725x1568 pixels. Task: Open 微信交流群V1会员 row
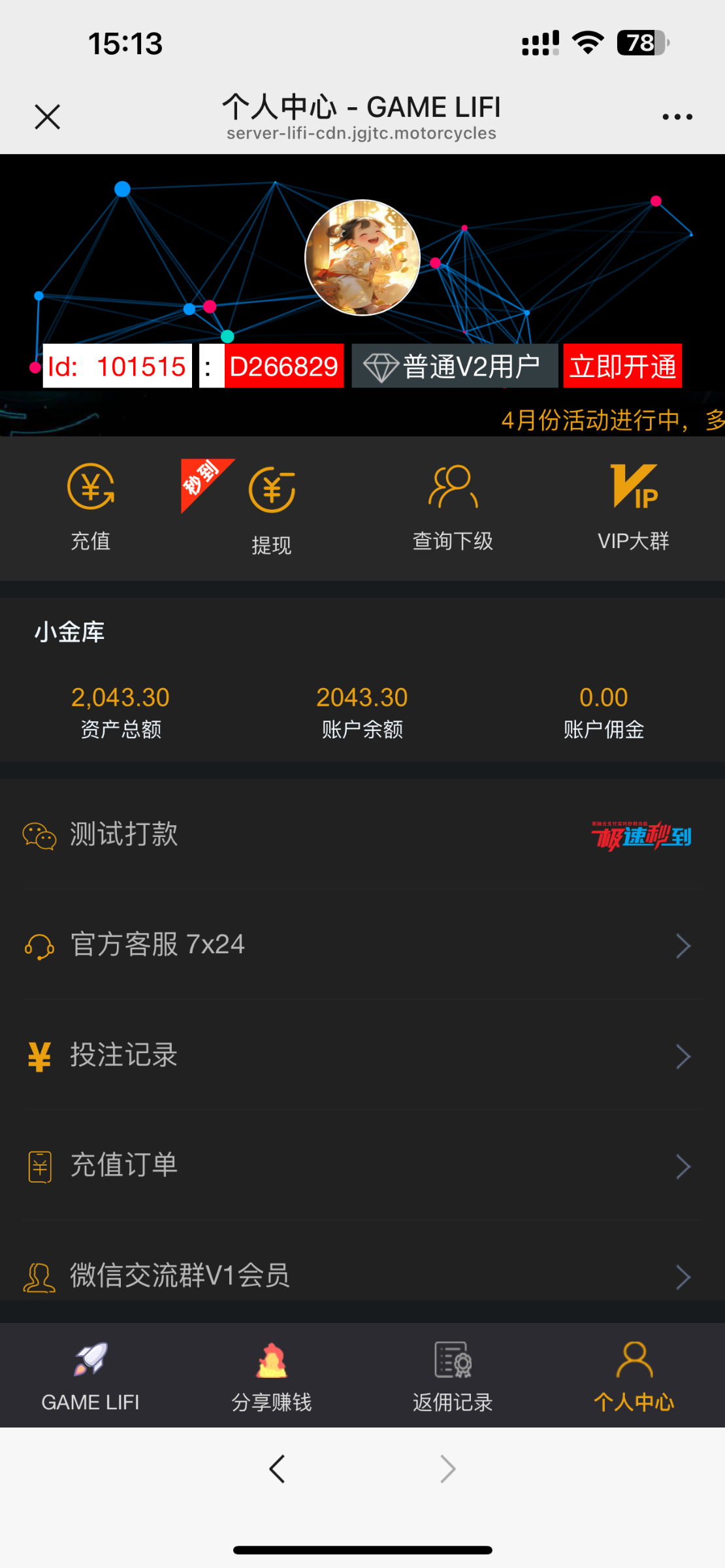point(362,1275)
